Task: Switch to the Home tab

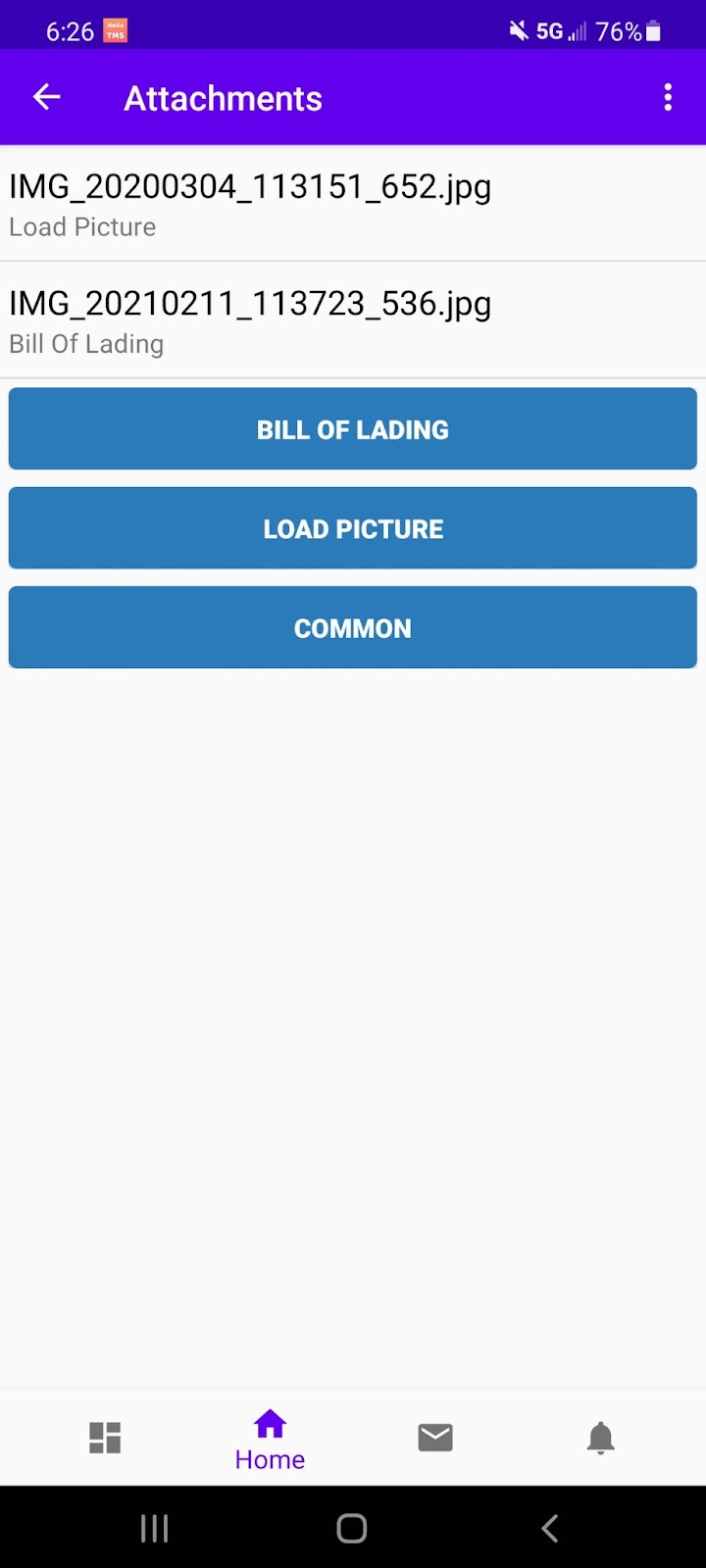Action: 270,1440
